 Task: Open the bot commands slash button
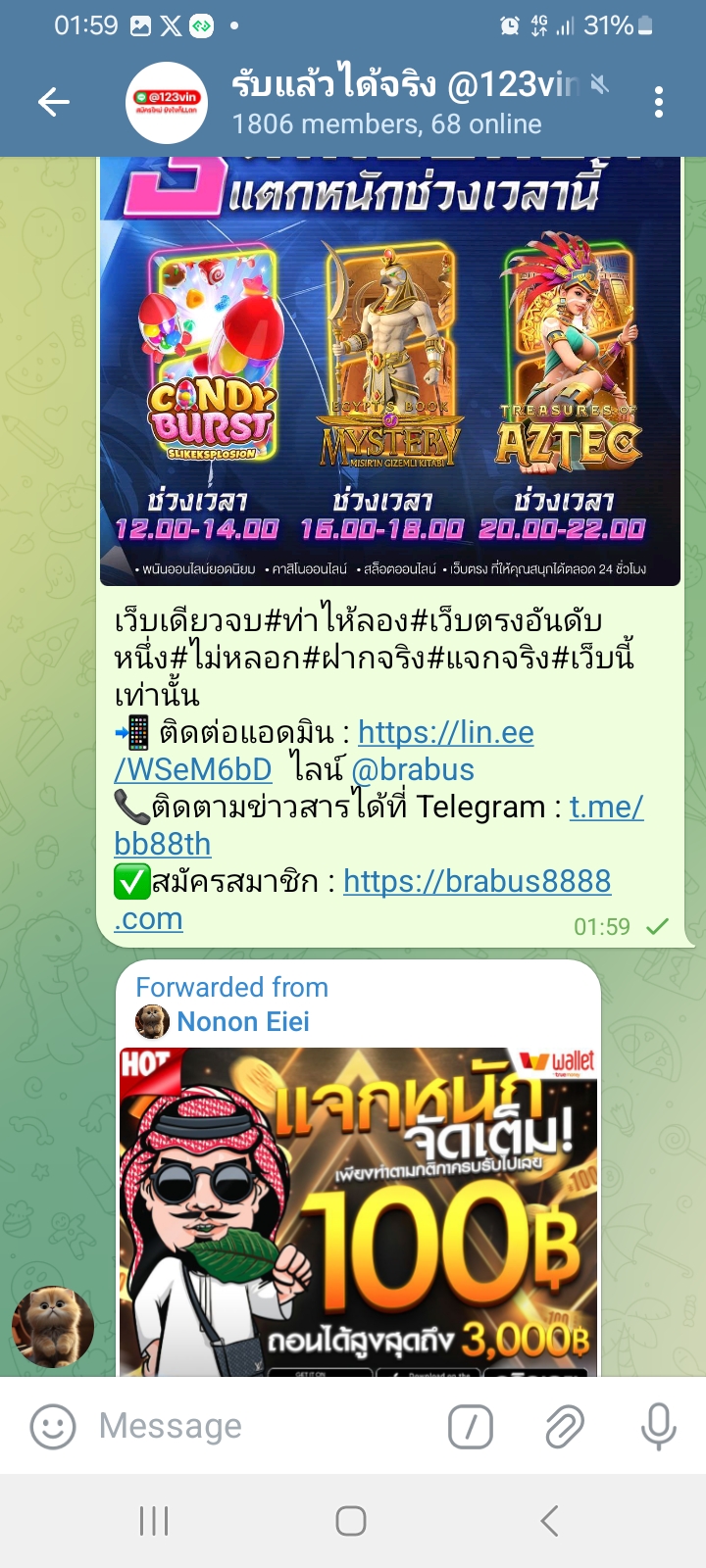coord(471,1426)
